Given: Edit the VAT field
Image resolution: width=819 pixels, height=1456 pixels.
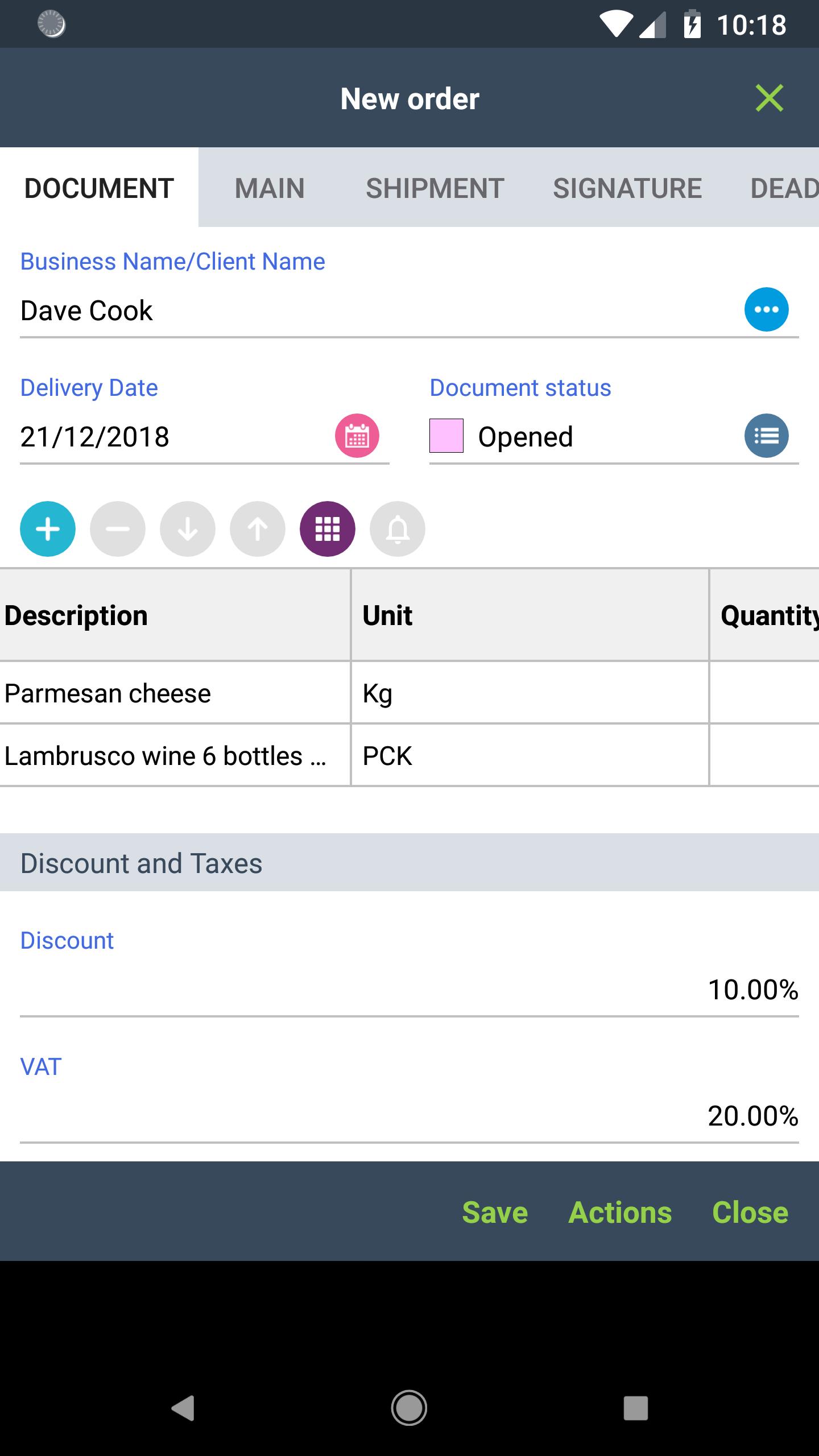Looking at the screenshot, I should tap(409, 1116).
